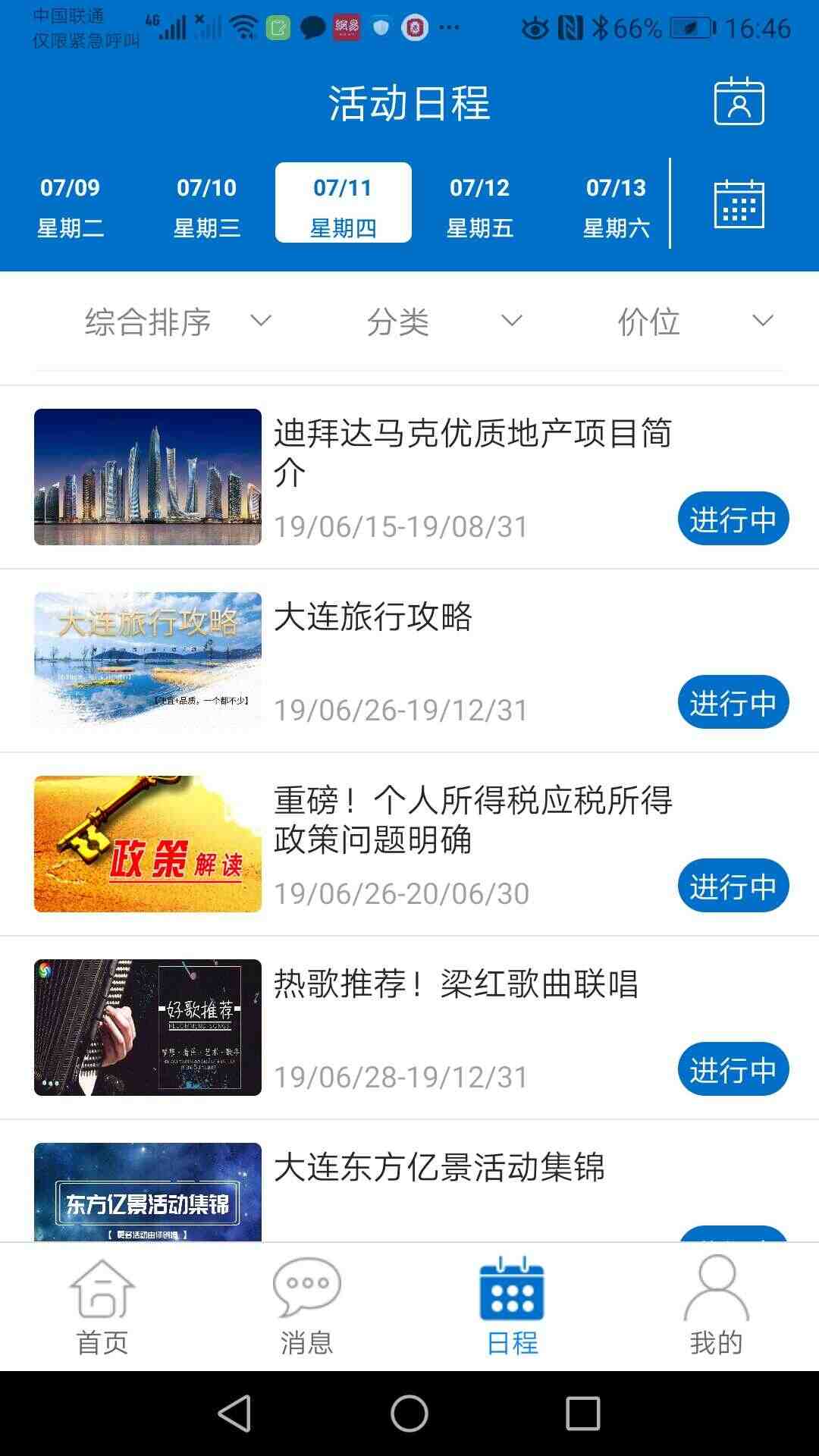Open 热歌推荐！梁红歌曲联唱 activity
Viewport: 819px width, 1456px height.
[x=409, y=1028]
